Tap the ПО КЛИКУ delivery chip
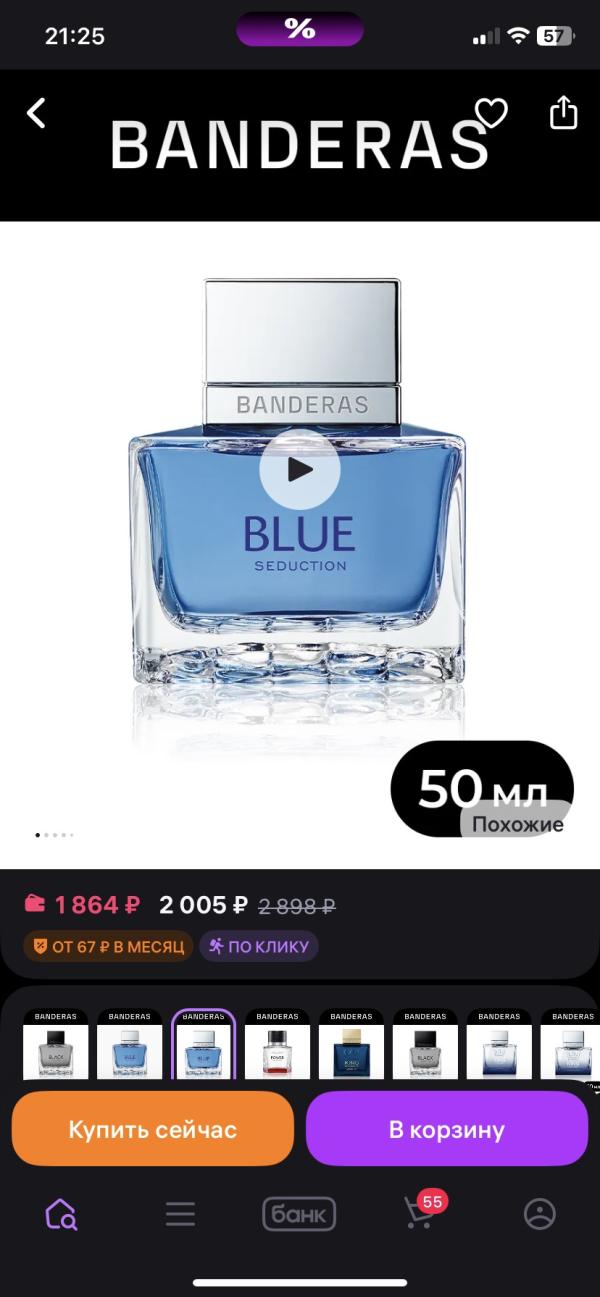The width and height of the screenshot is (600, 1297). [258, 946]
